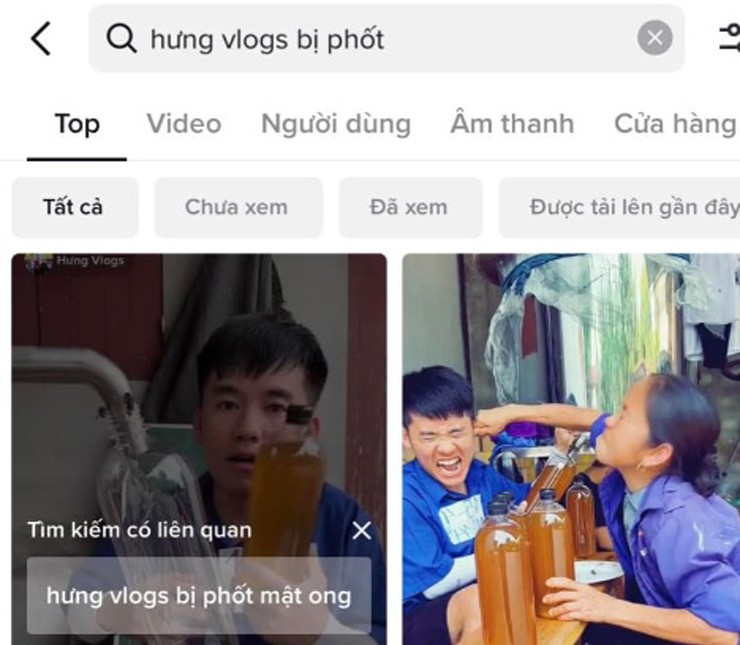This screenshot has height=645, width=740.
Task: Filter by Được tải lên gần đây
Action: [x=620, y=208]
